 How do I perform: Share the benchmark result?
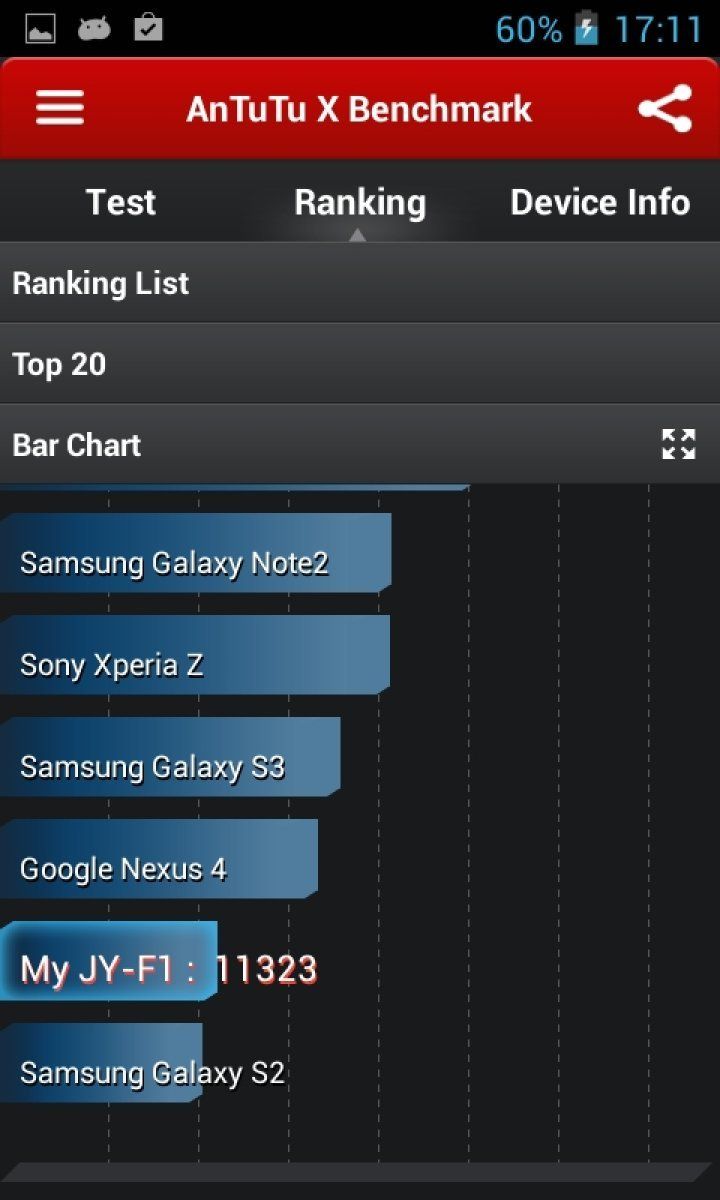665,108
